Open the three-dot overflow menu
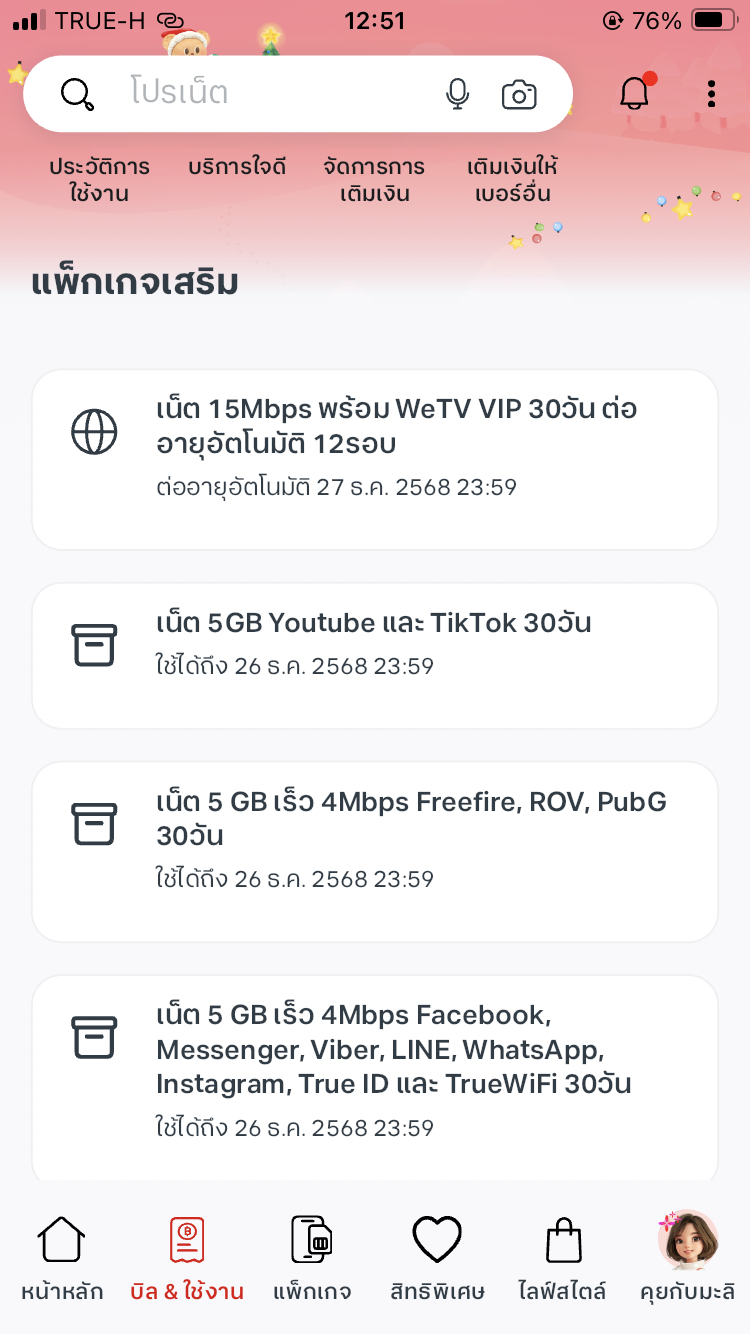The image size is (750, 1334). 711,94
